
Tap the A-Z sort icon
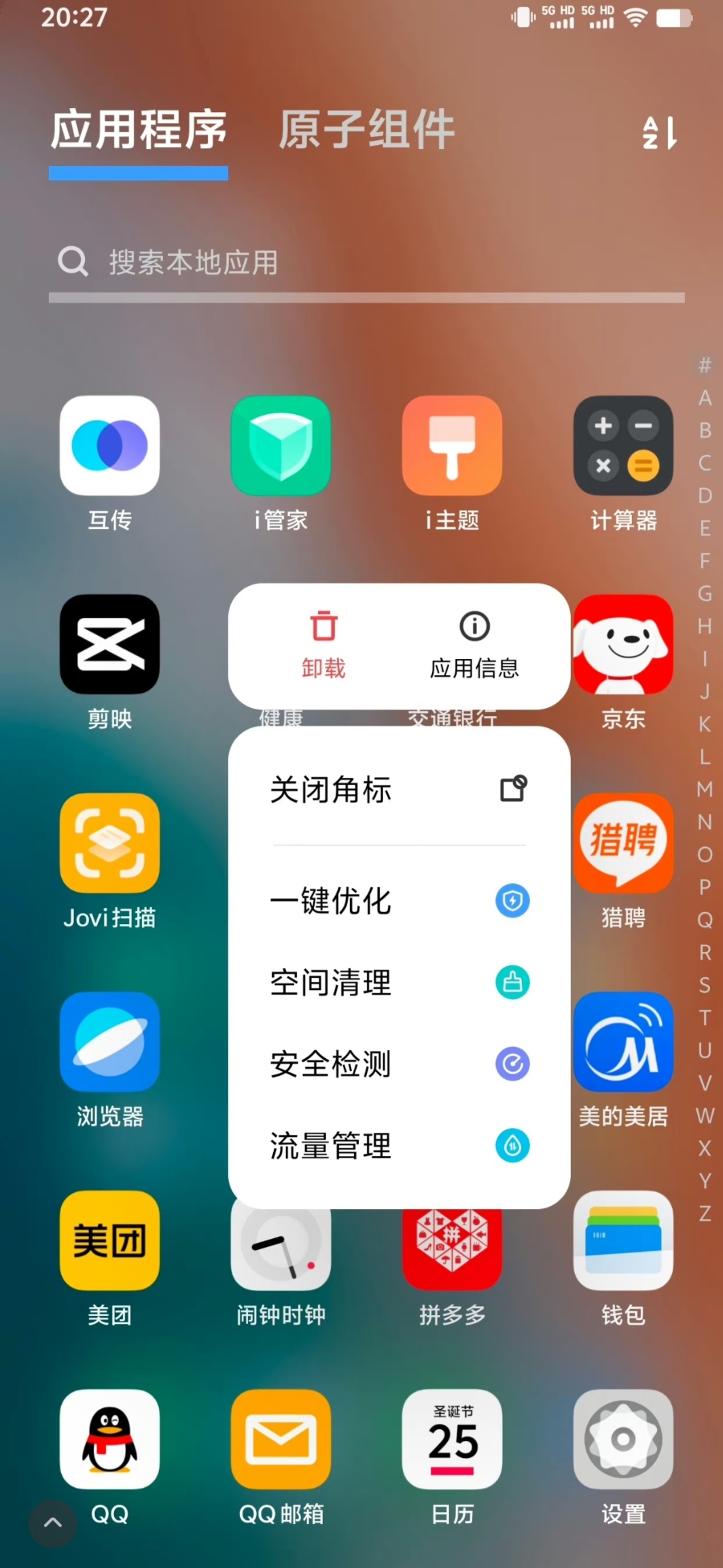(659, 133)
